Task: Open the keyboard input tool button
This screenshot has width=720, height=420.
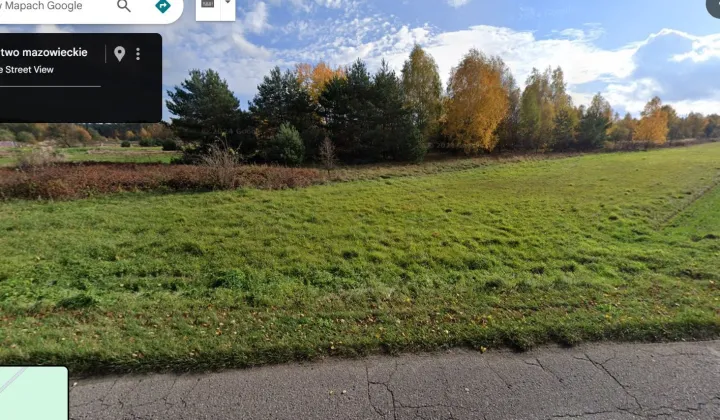Action: 207,5
